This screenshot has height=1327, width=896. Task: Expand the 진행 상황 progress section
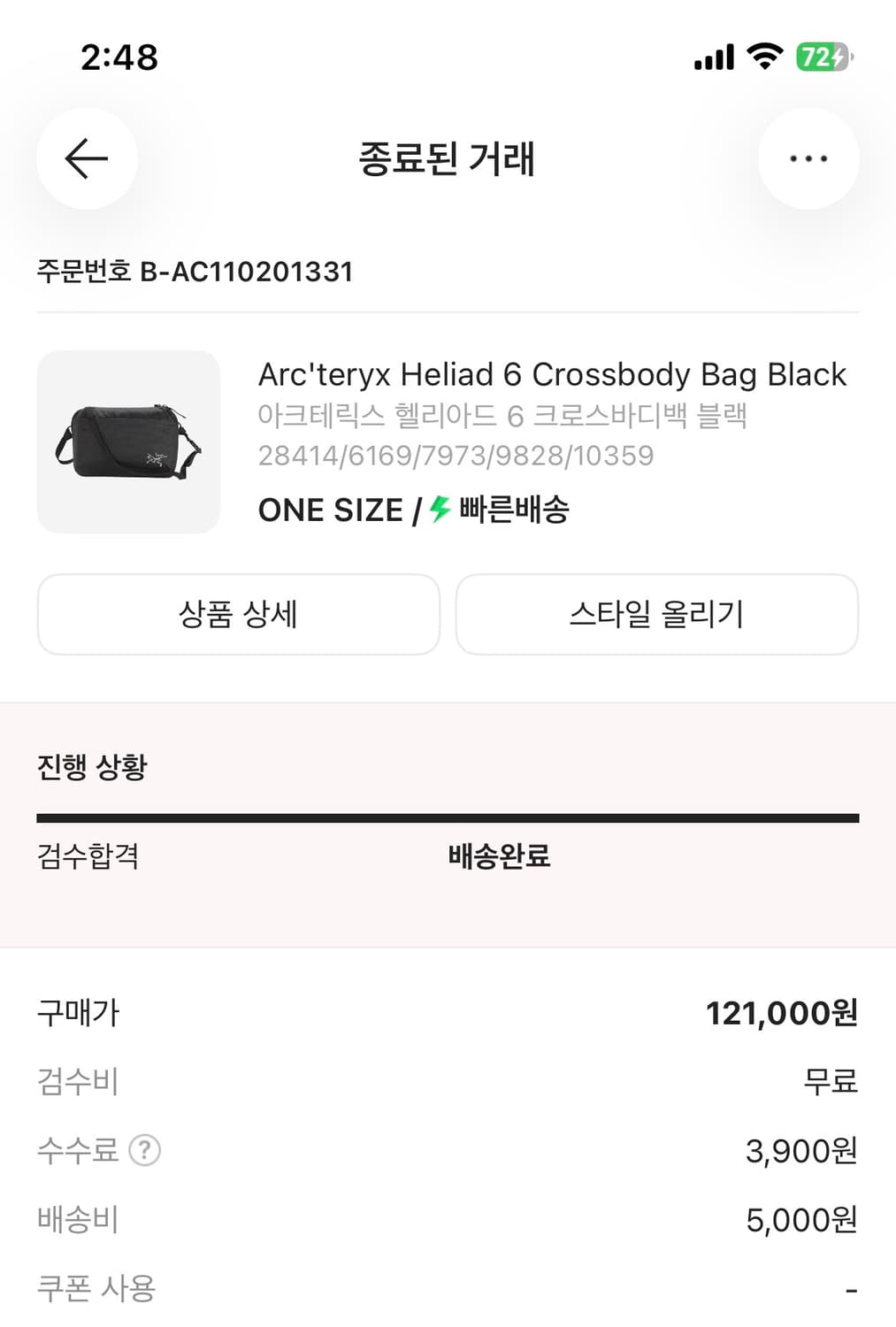pos(89,768)
